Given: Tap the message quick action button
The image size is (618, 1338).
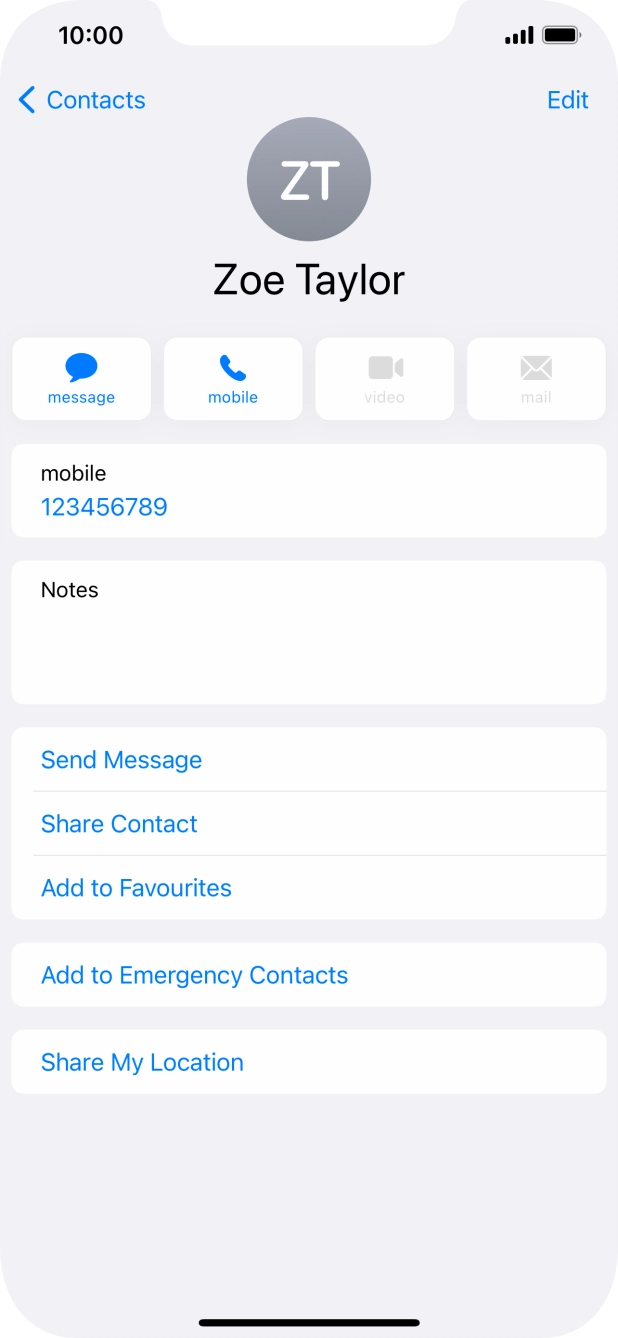Looking at the screenshot, I should (x=81, y=379).
